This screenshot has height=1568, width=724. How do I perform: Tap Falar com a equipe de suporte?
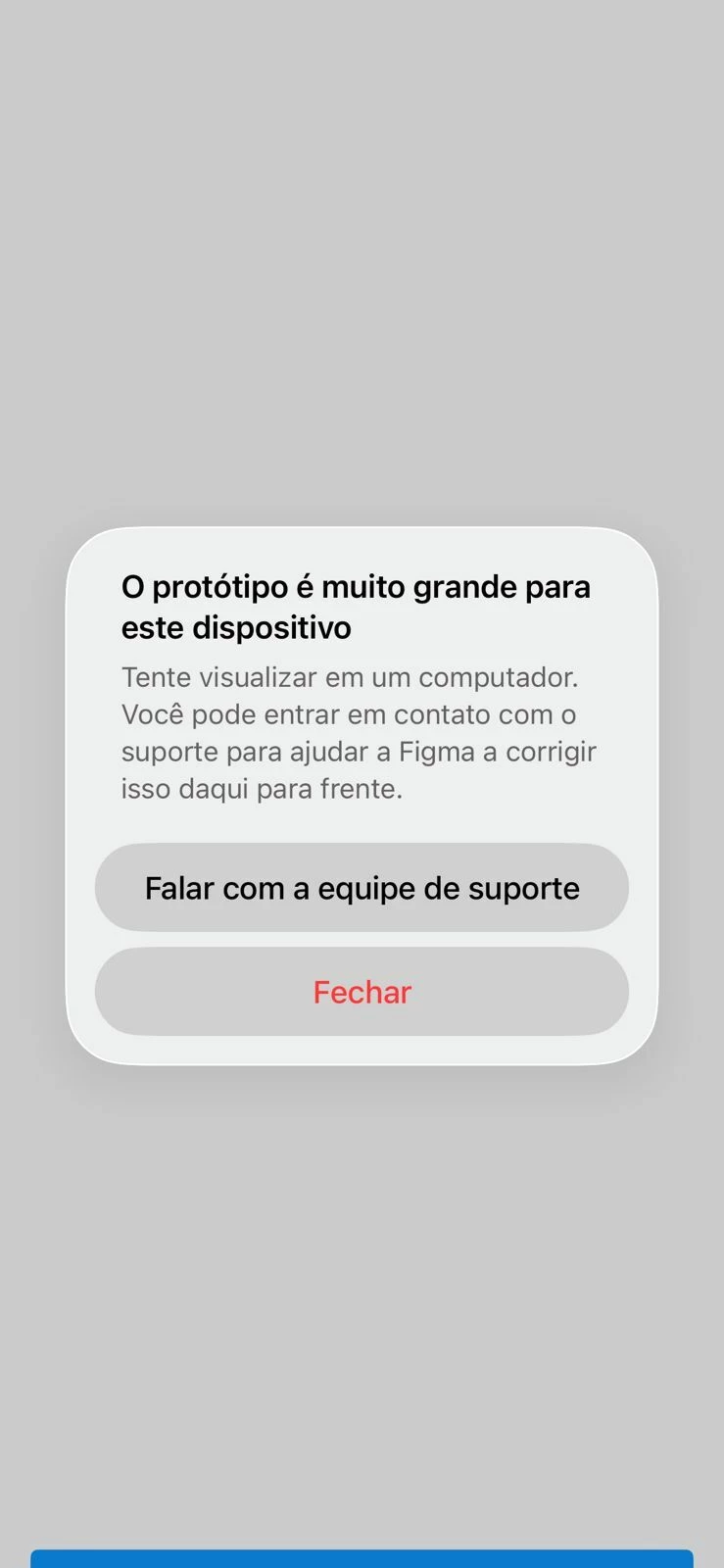[362, 888]
